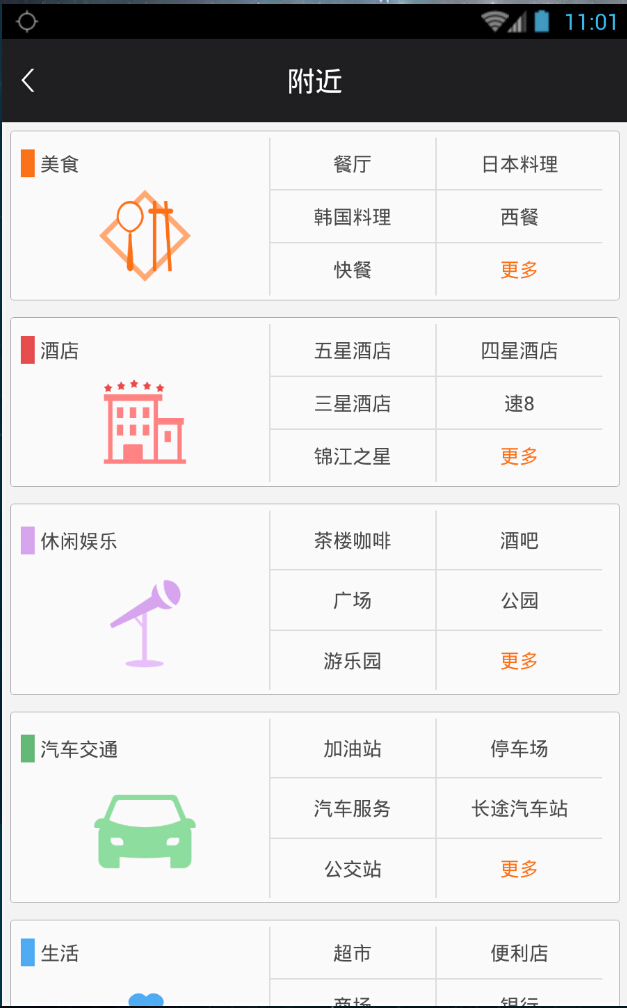
Task: Open 锦江之星 nearby results
Action: tap(352, 457)
